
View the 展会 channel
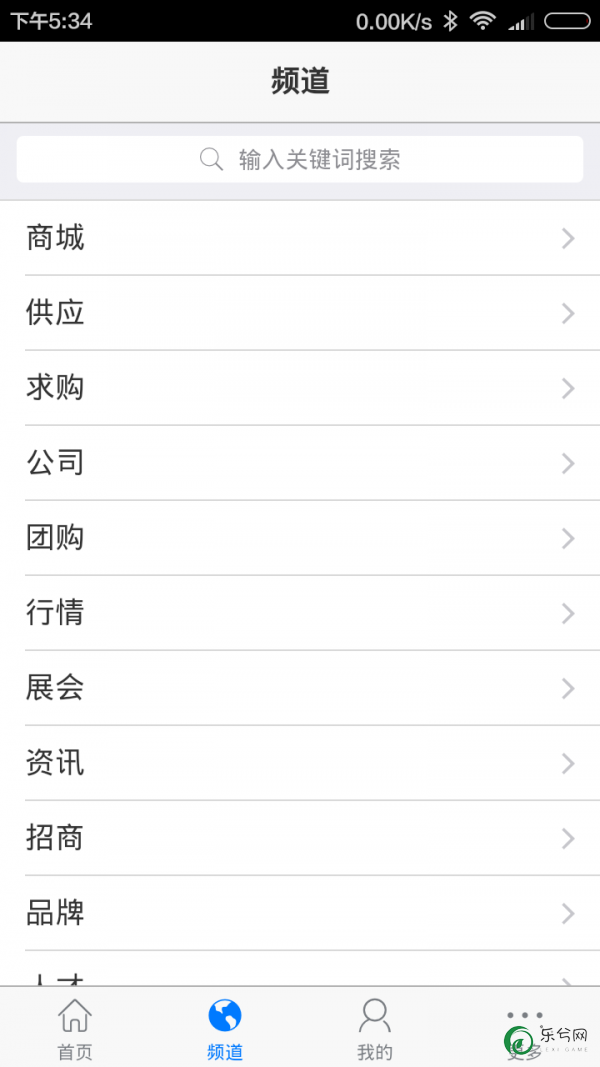point(300,688)
